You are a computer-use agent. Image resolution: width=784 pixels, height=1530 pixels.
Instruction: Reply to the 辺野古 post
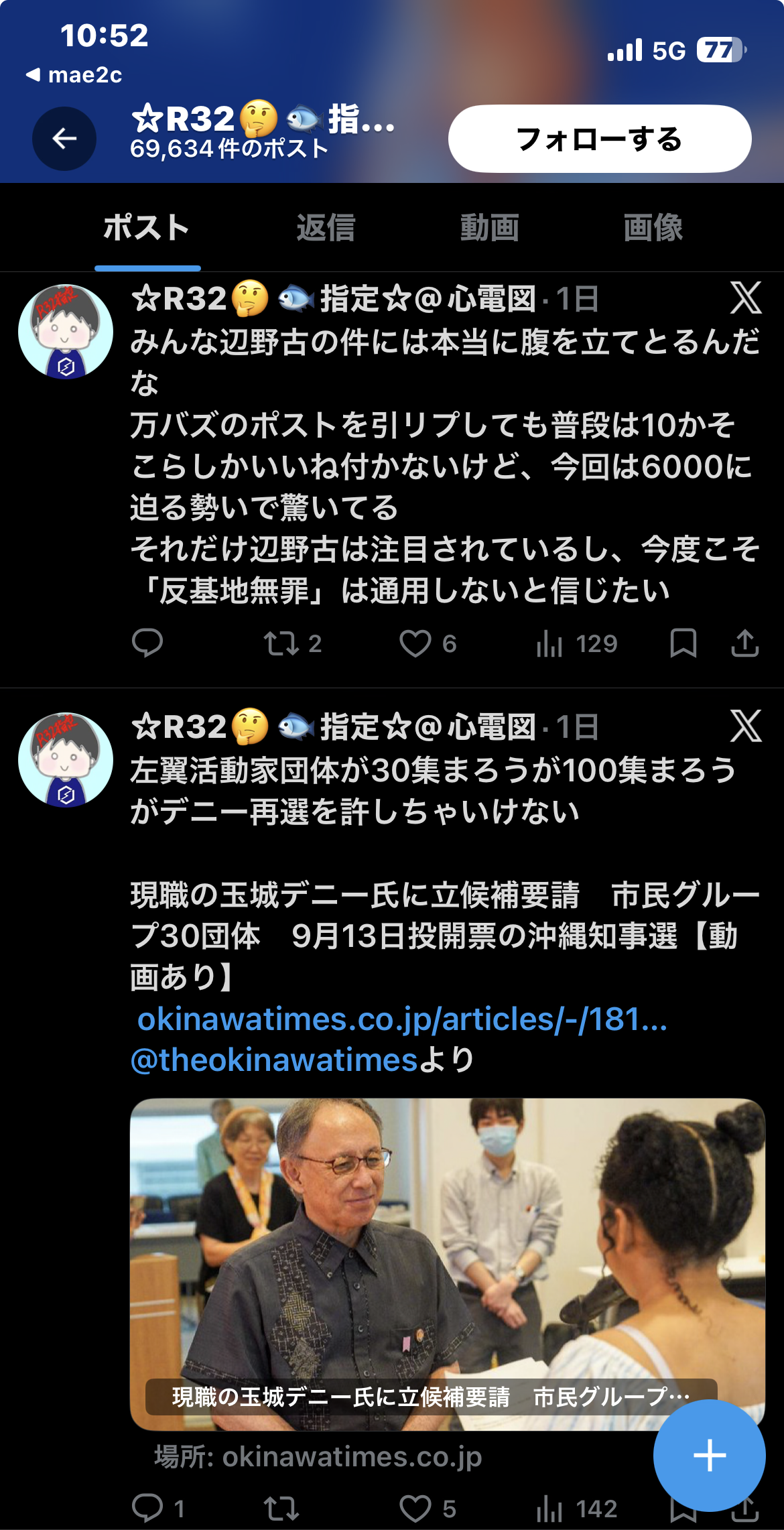(147, 643)
